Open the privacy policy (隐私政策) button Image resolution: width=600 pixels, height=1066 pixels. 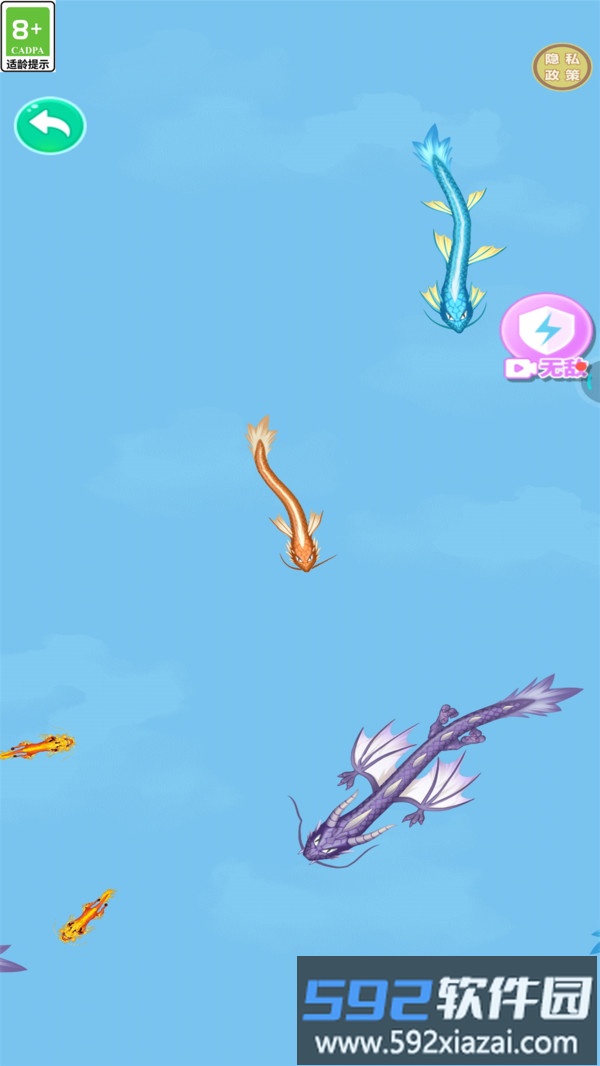(x=561, y=67)
